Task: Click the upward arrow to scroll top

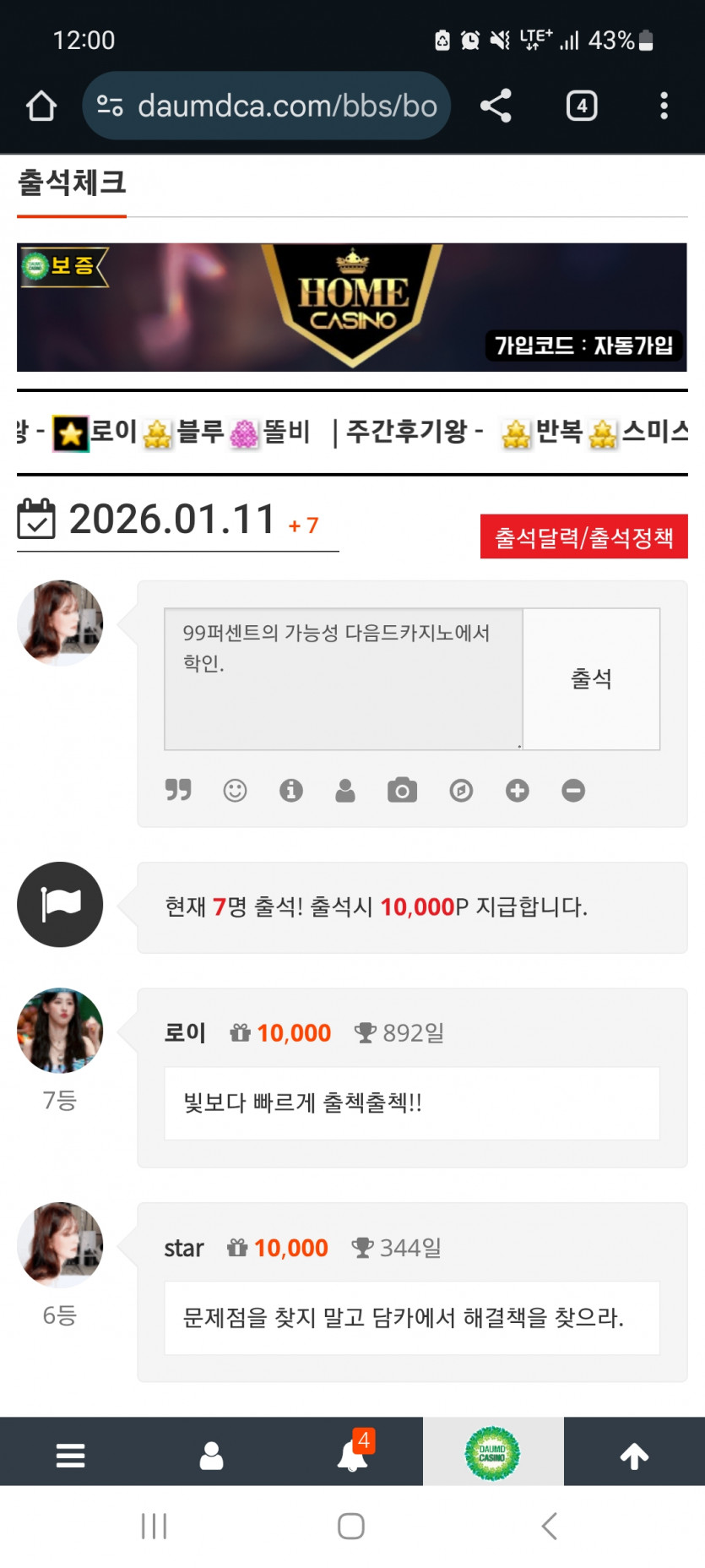Action: 634,1451
